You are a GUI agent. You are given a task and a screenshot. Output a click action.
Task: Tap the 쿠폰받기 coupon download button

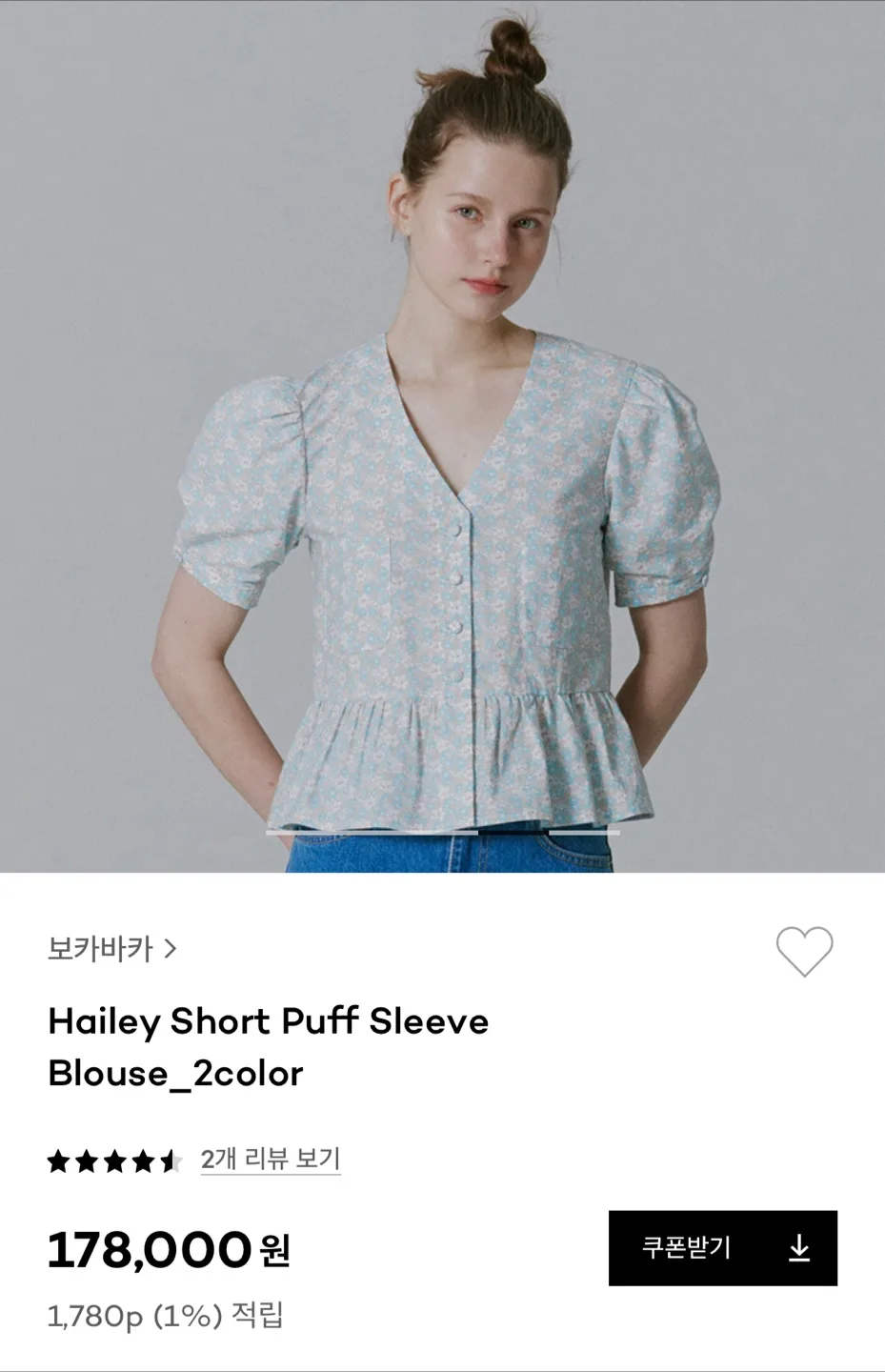point(722,1248)
